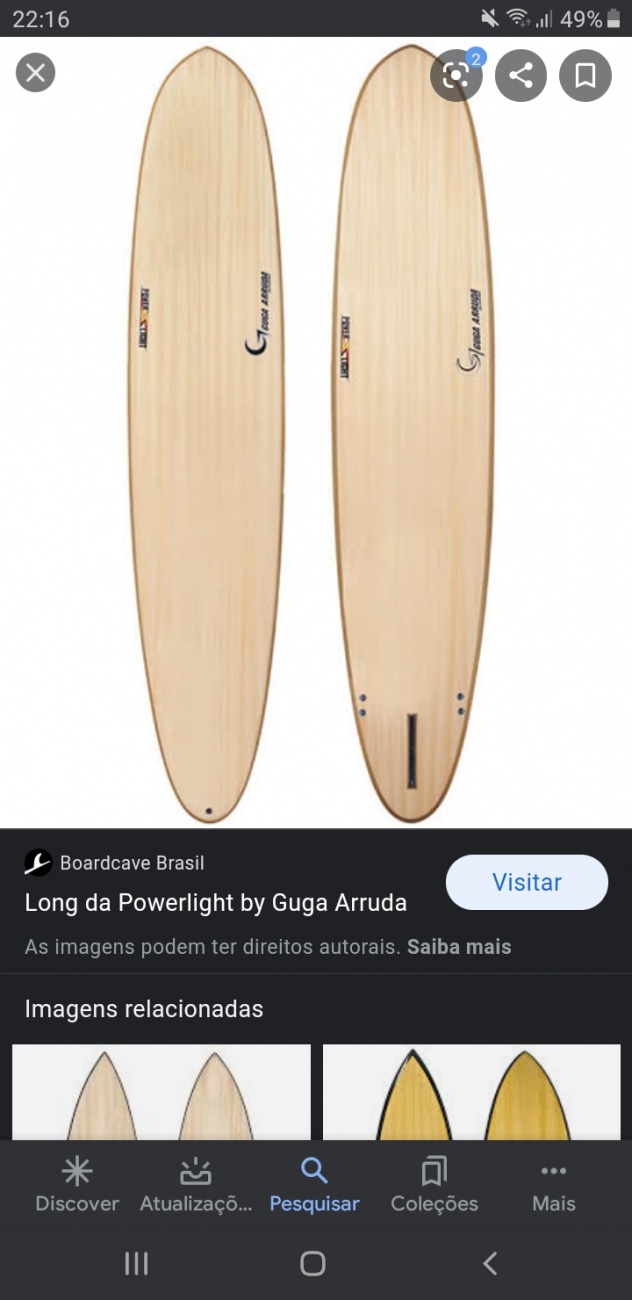
Task: Save image to collections with bookmark
Action: (x=585, y=76)
